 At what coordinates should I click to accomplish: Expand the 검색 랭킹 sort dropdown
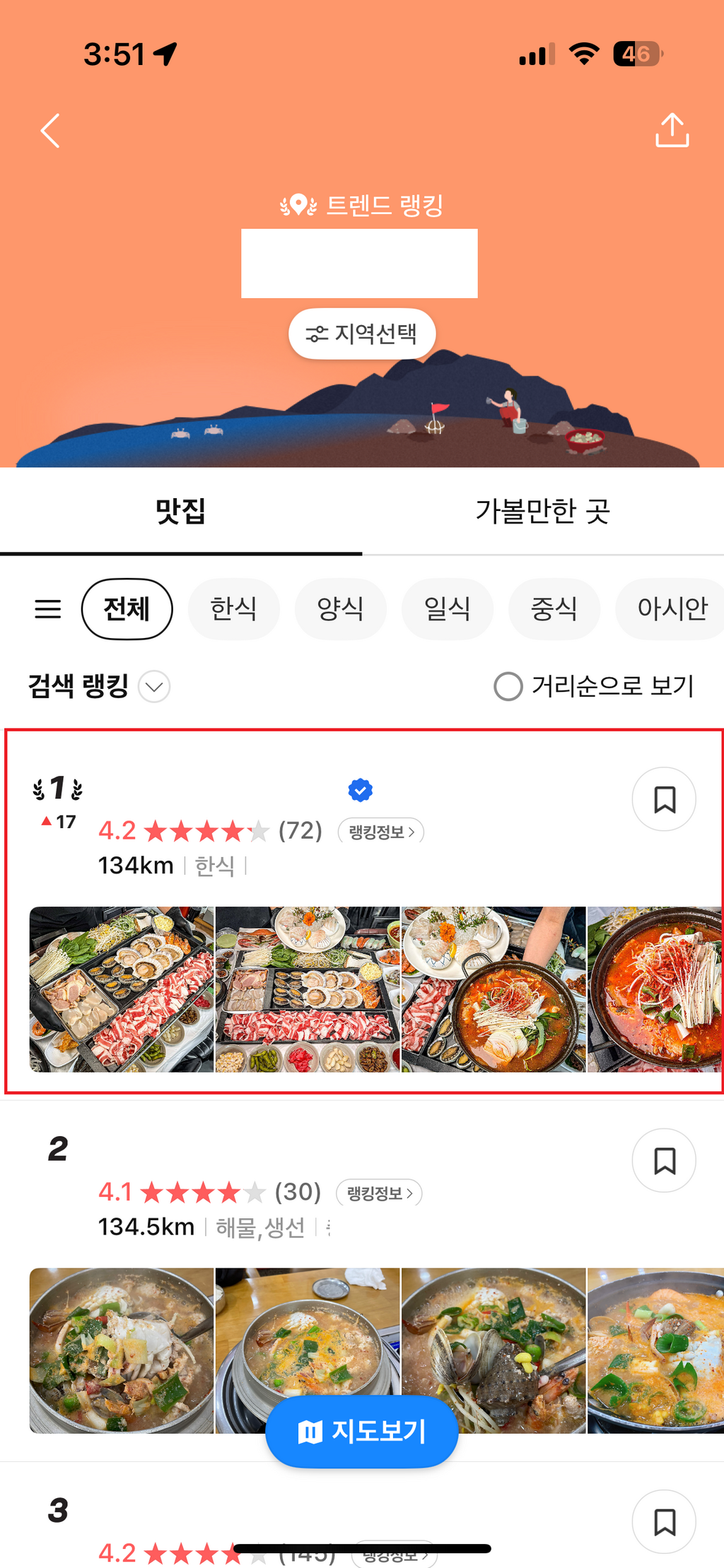(154, 687)
